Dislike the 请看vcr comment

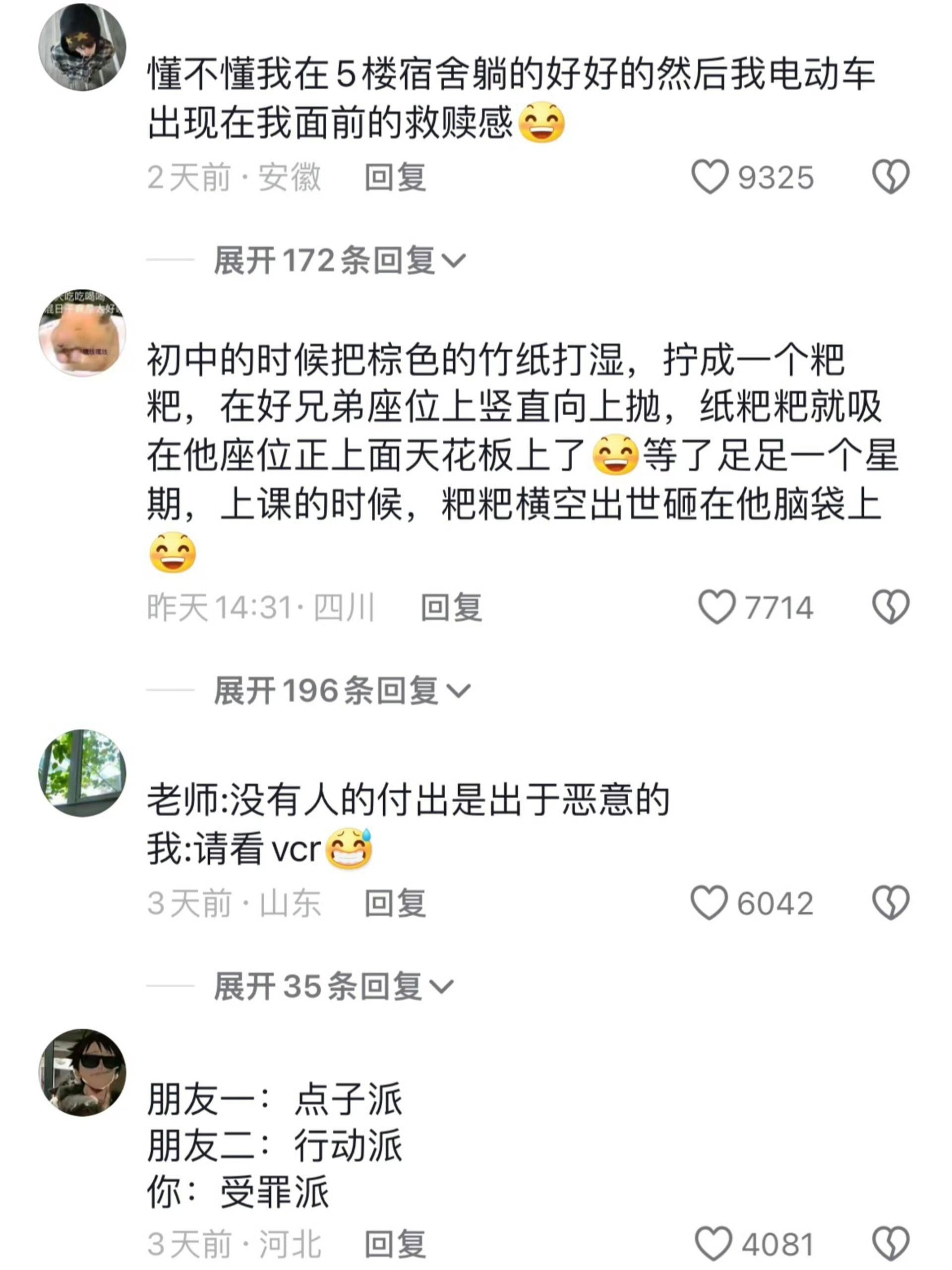click(890, 901)
